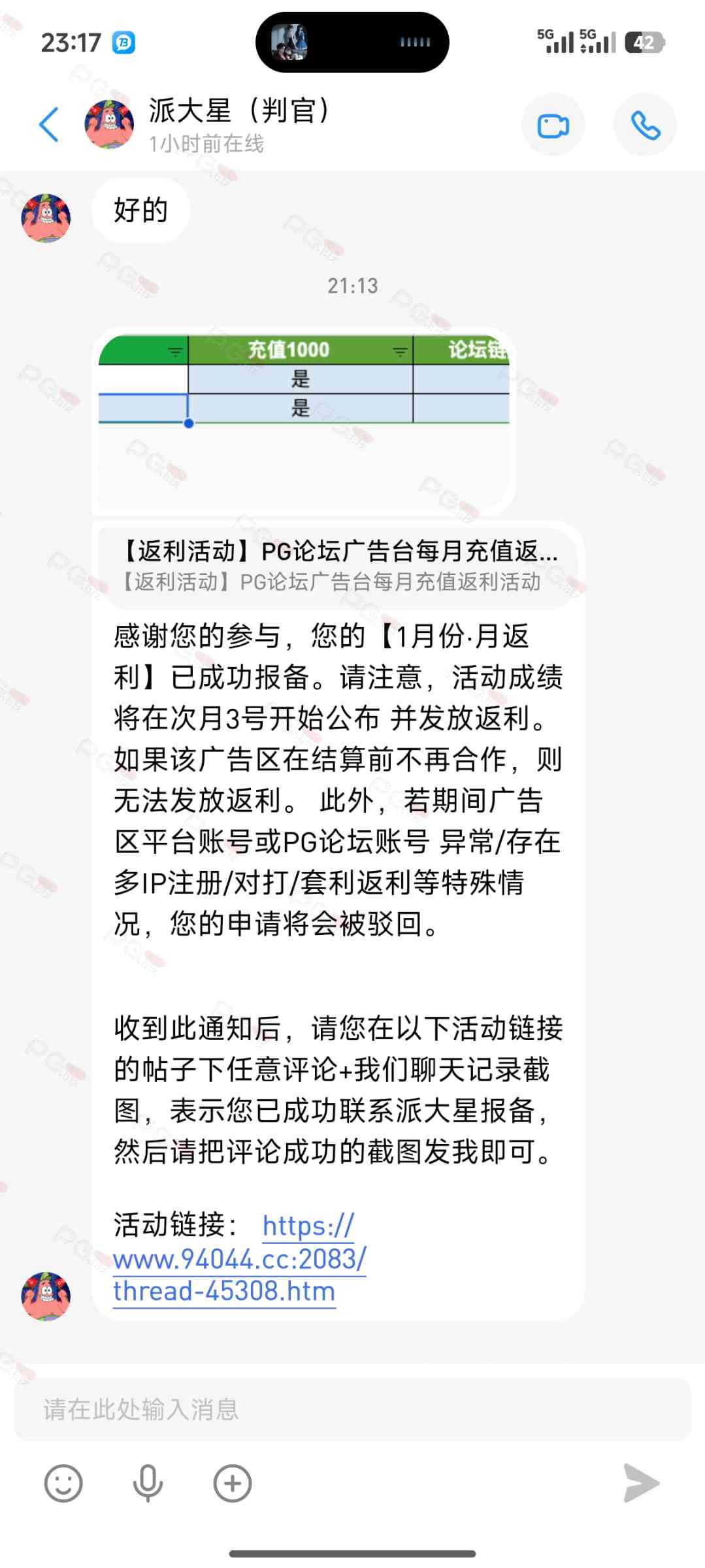
Task: Open the 充值1000 spreadsheet image
Action: tap(304, 421)
